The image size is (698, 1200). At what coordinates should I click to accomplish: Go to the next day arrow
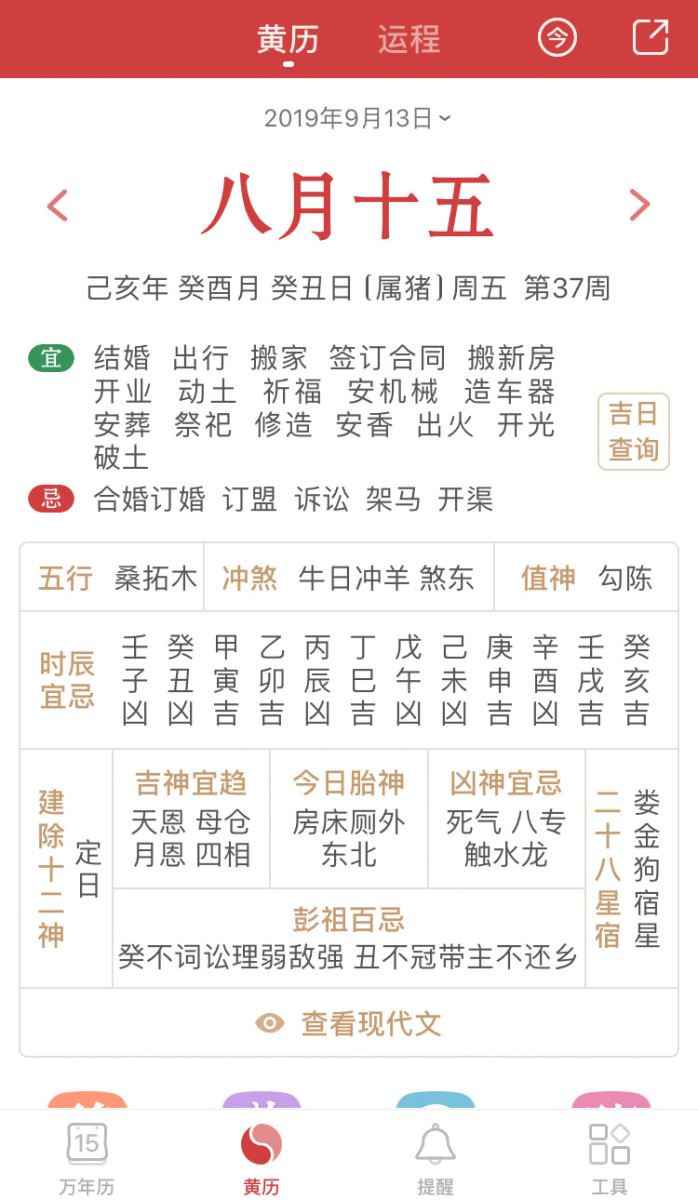pos(639,206)
